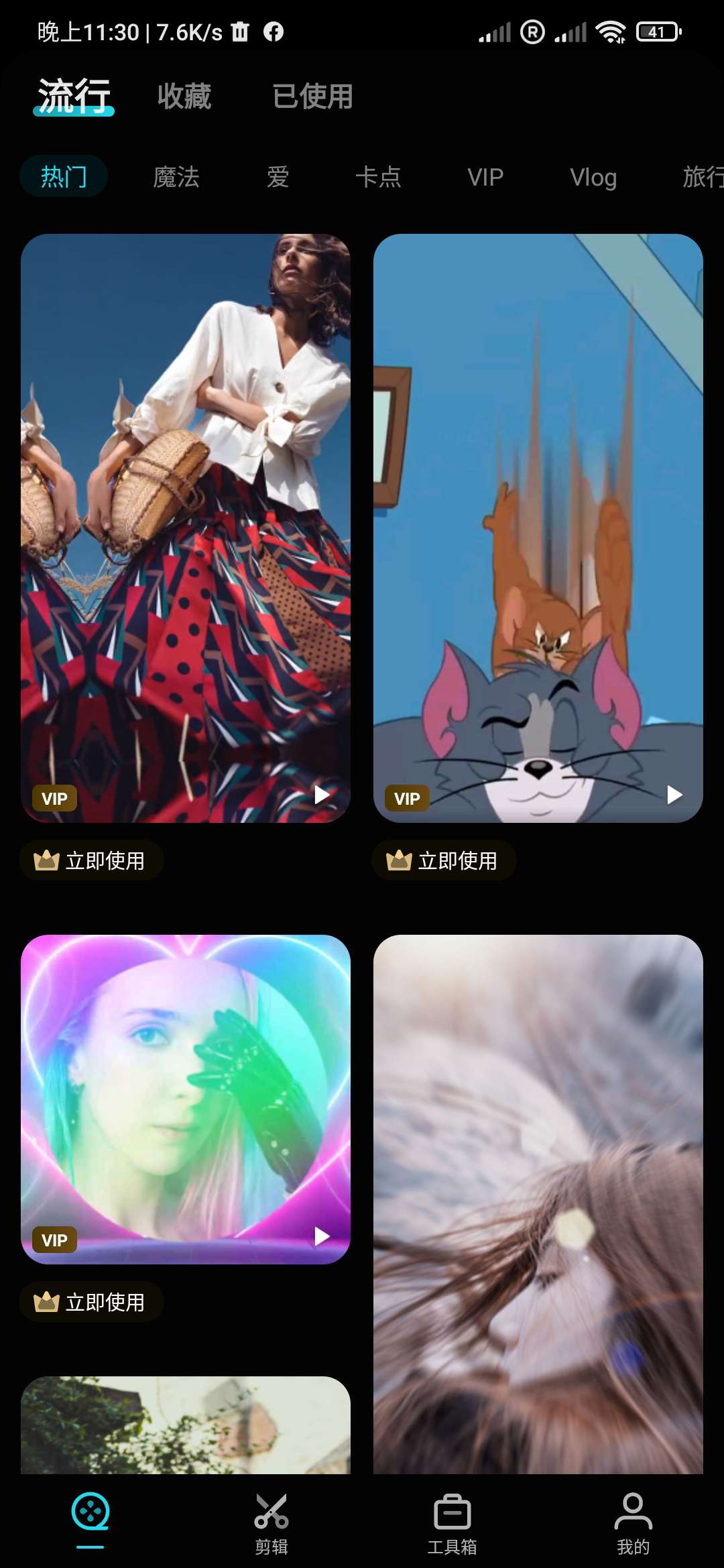Open the neon heart portrait template
The height and width of the screenshot is (1568, 724).
[186, 1099]
